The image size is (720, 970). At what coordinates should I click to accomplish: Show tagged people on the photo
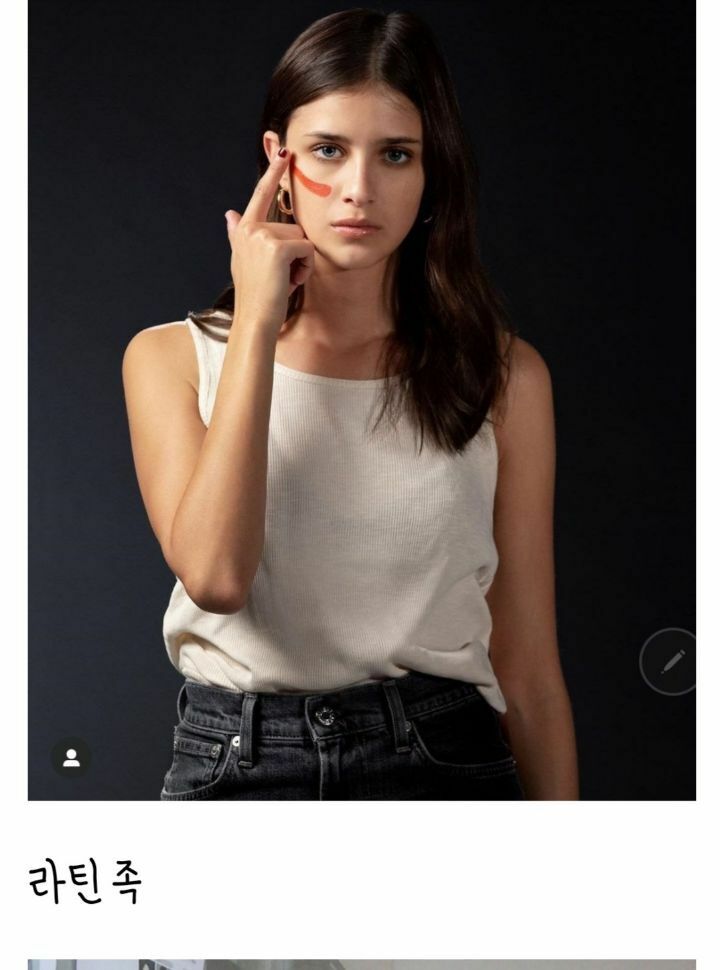coord(71,758)
